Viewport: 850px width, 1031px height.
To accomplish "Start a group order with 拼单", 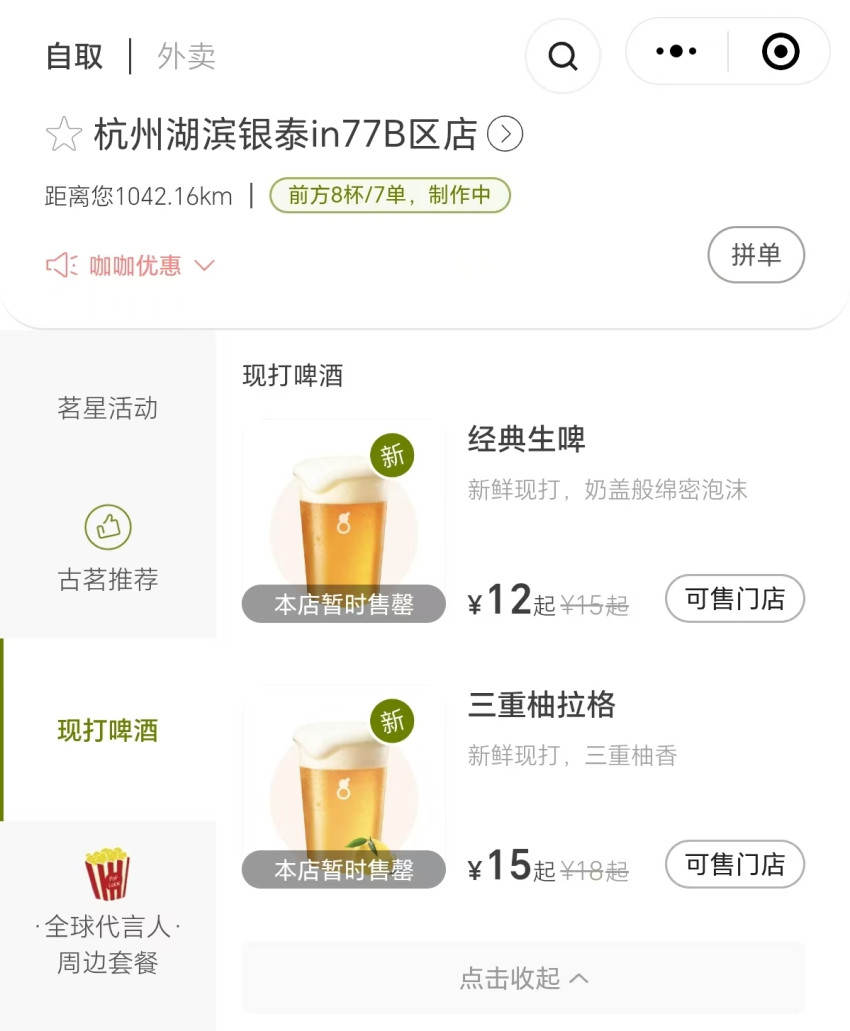I will click(x=756, y=254).
